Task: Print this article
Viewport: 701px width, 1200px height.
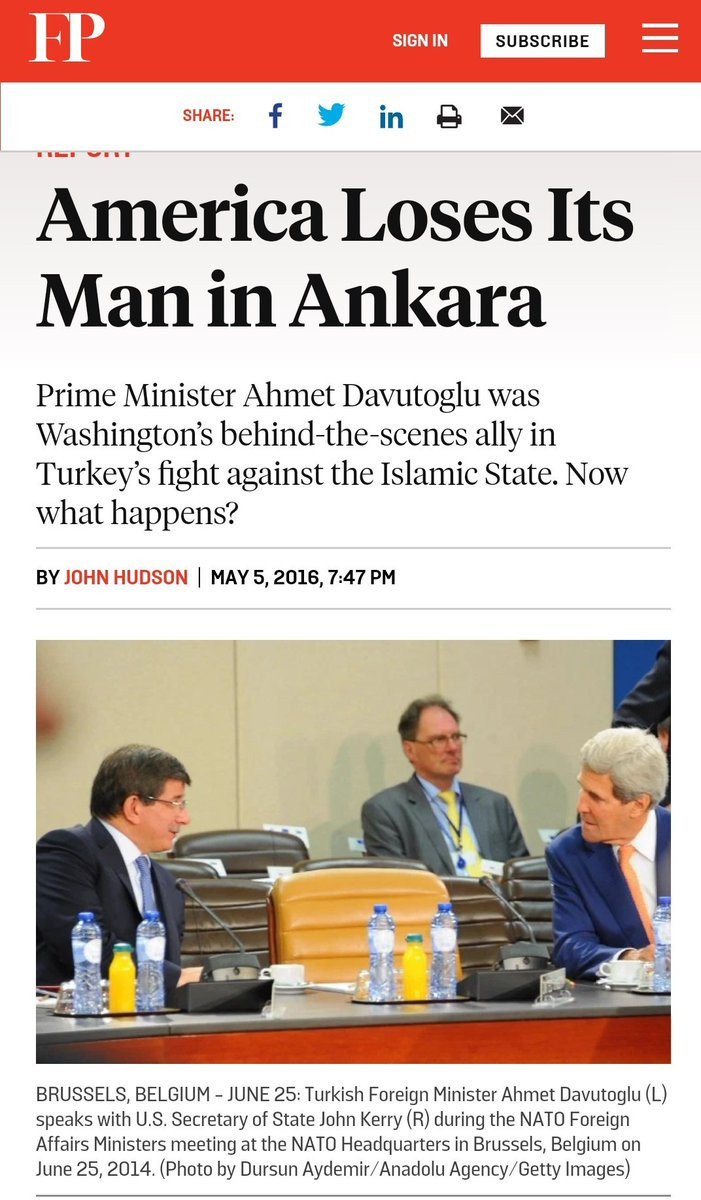Action: coord(449,117)
